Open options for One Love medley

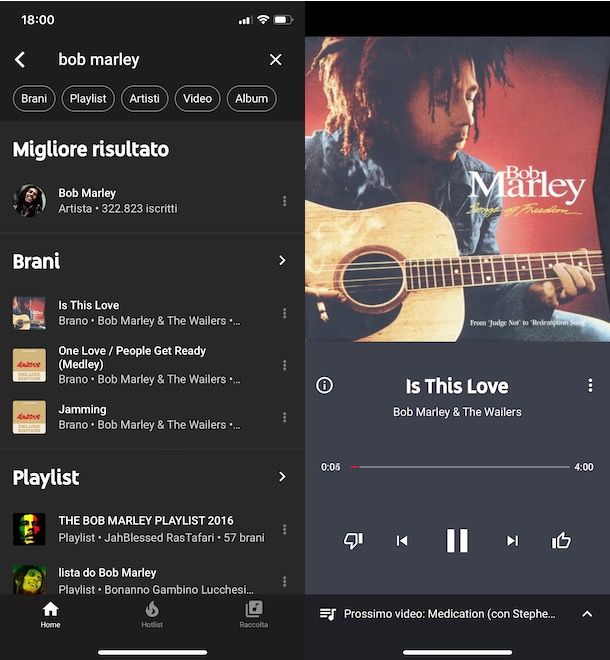(x=284, y=365)
